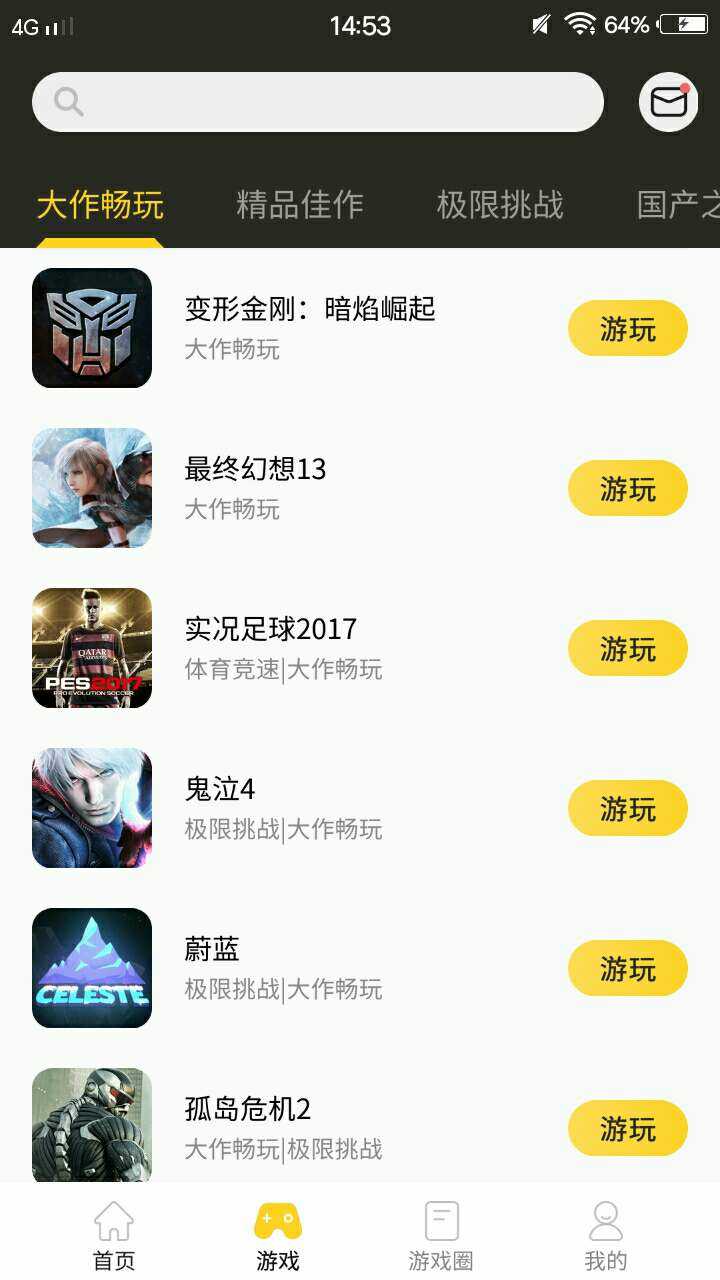Tap 游玩 next to 实况足球2017
The image size is (720, 1280).
coord(627,648)
